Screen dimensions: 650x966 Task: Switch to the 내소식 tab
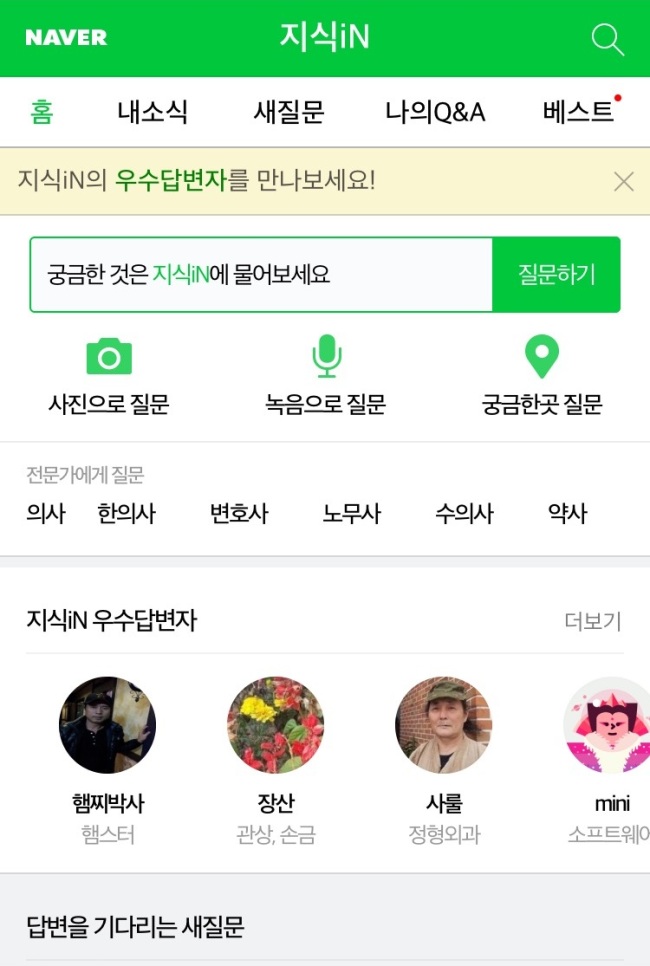(x=153, y=112)
